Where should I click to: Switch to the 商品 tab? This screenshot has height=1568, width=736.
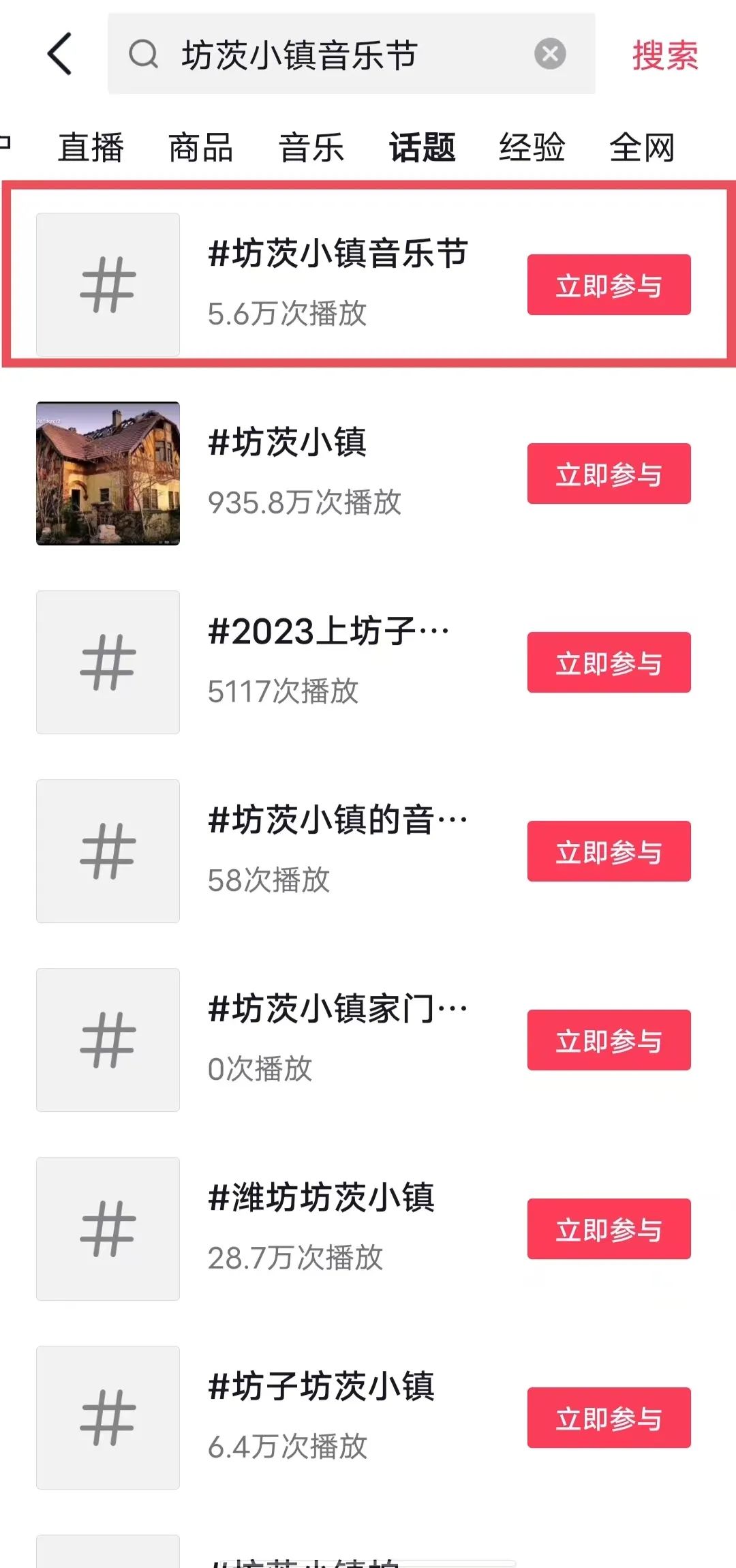pos(200,147)
